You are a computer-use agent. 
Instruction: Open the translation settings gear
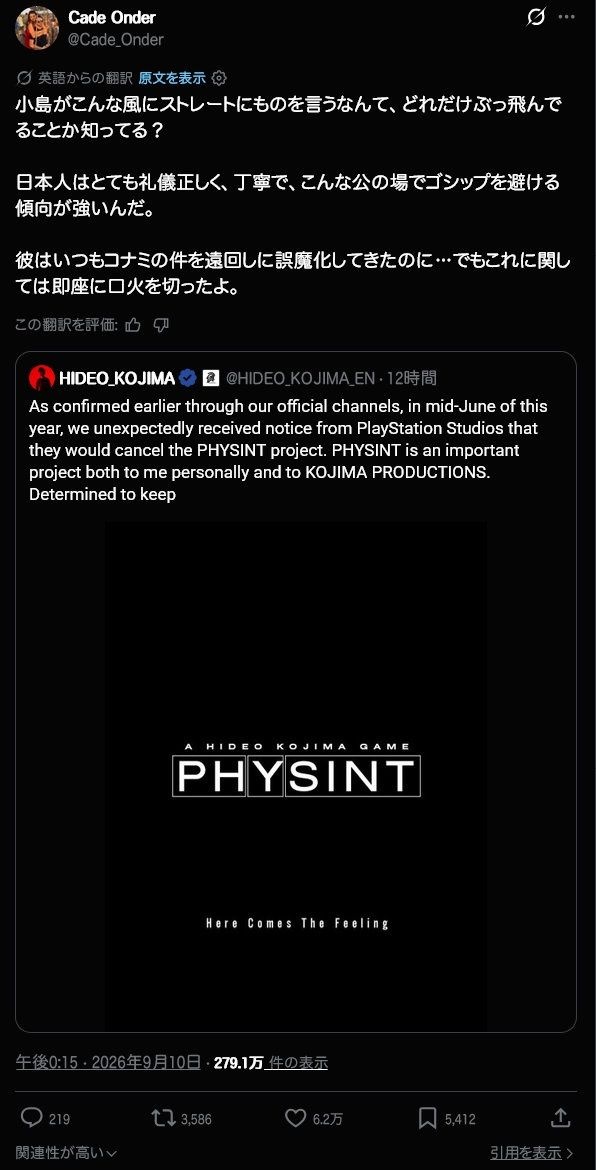coord(219,78)
